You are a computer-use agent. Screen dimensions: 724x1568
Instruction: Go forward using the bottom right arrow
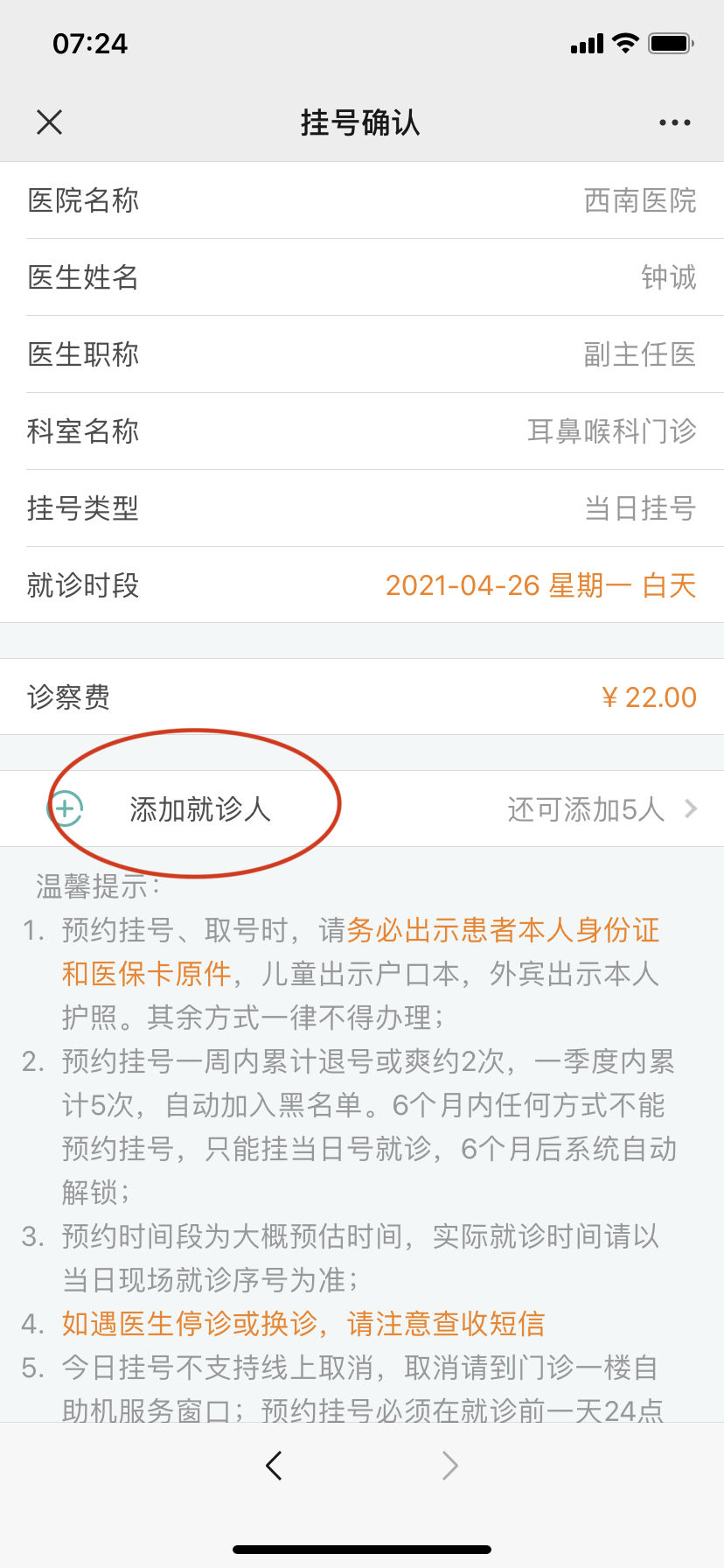click(x=449, y=1465)
